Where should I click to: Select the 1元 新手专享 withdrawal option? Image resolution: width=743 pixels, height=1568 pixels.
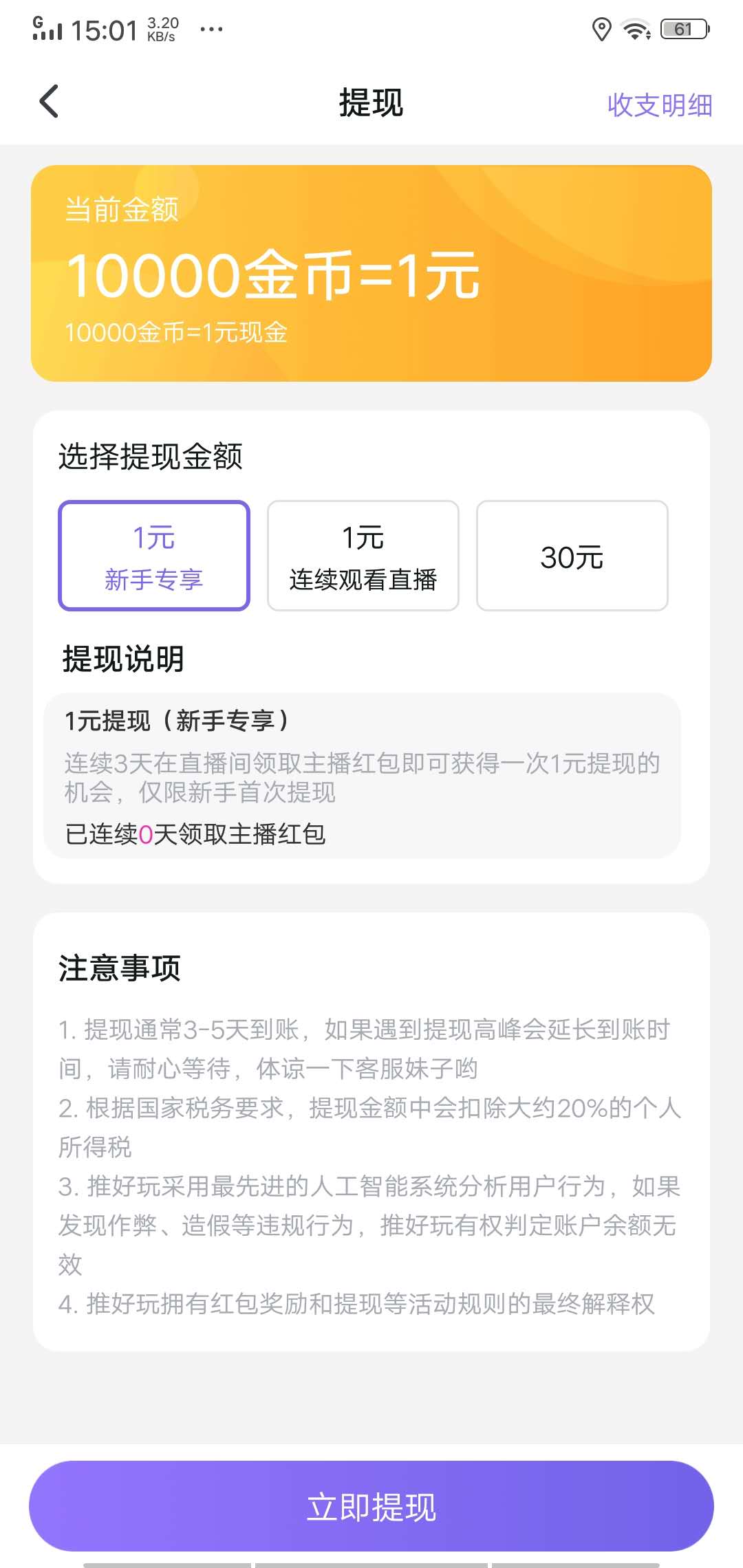tap(153, 555)
